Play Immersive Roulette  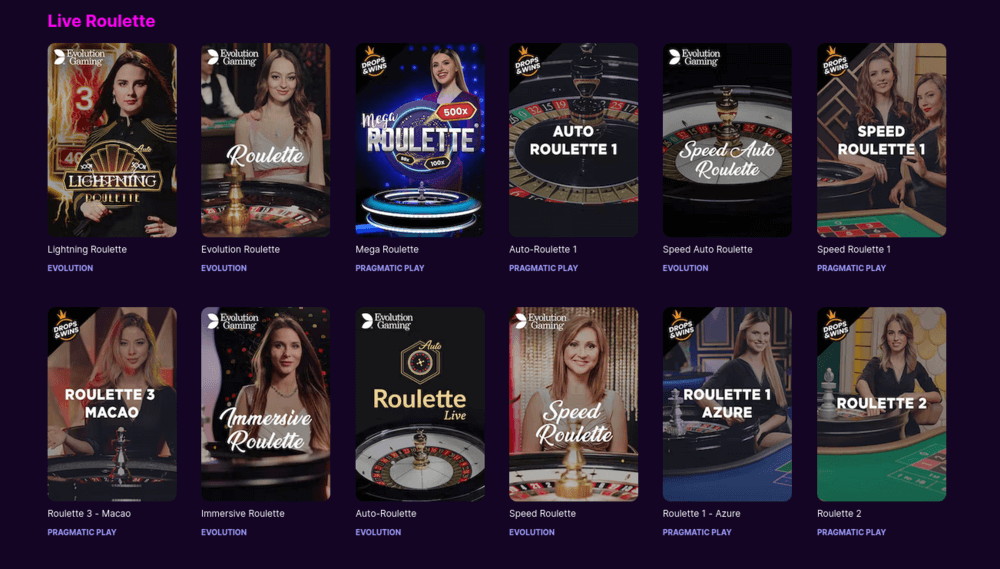(x=265, y=404)
